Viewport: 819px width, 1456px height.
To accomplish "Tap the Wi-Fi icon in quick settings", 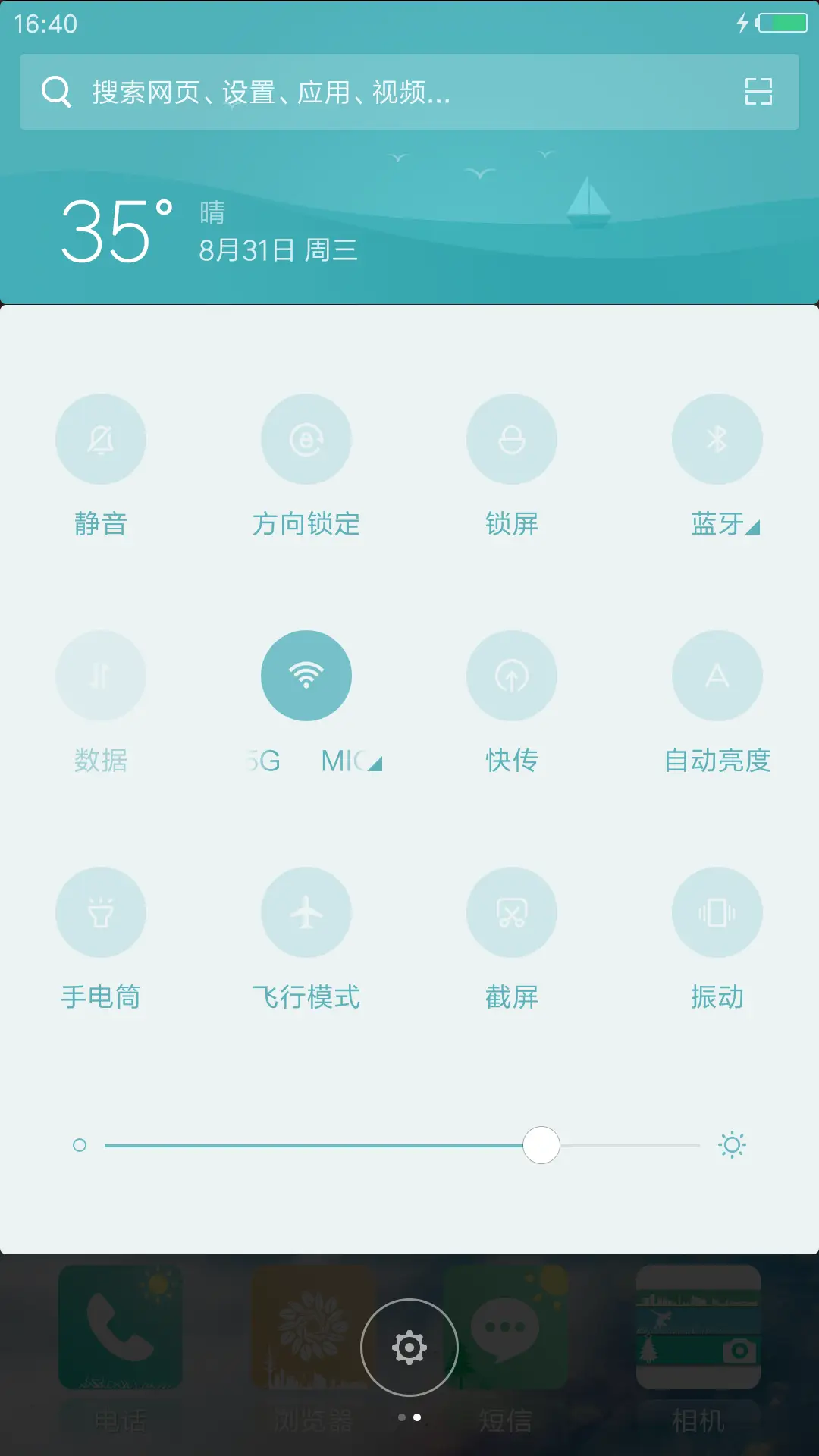I will (306, 676).
